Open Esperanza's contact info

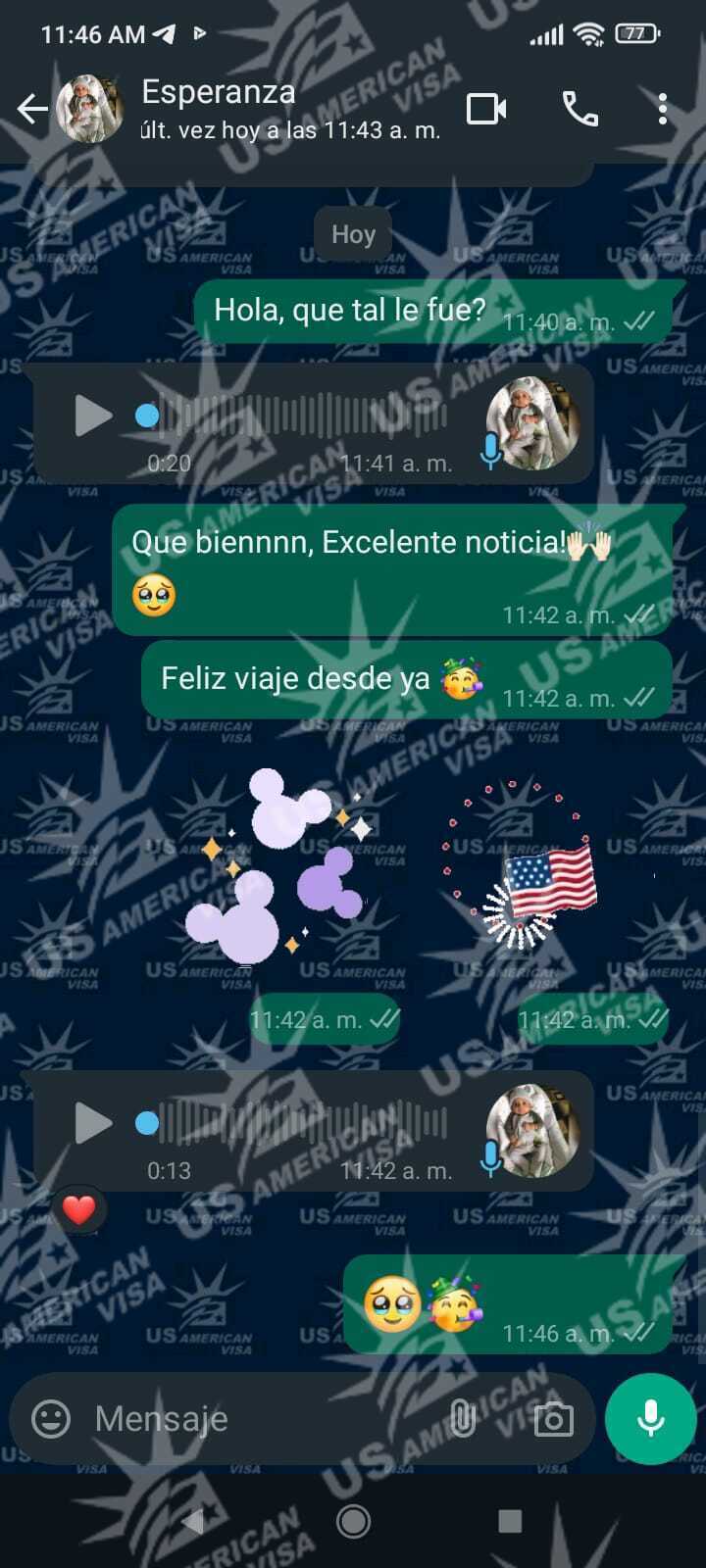pos(255,109)
